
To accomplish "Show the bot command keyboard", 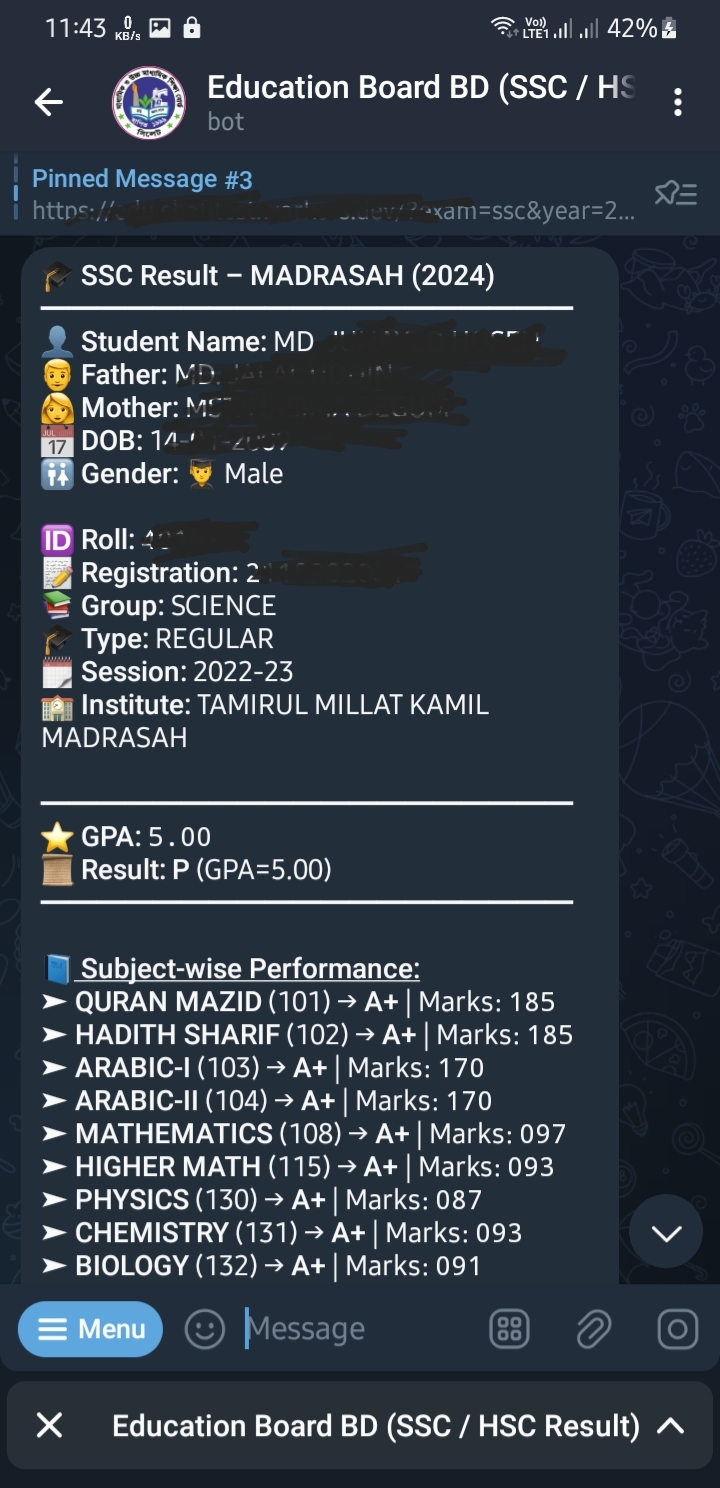I will pyautogui.click(x=508, y=1329).
